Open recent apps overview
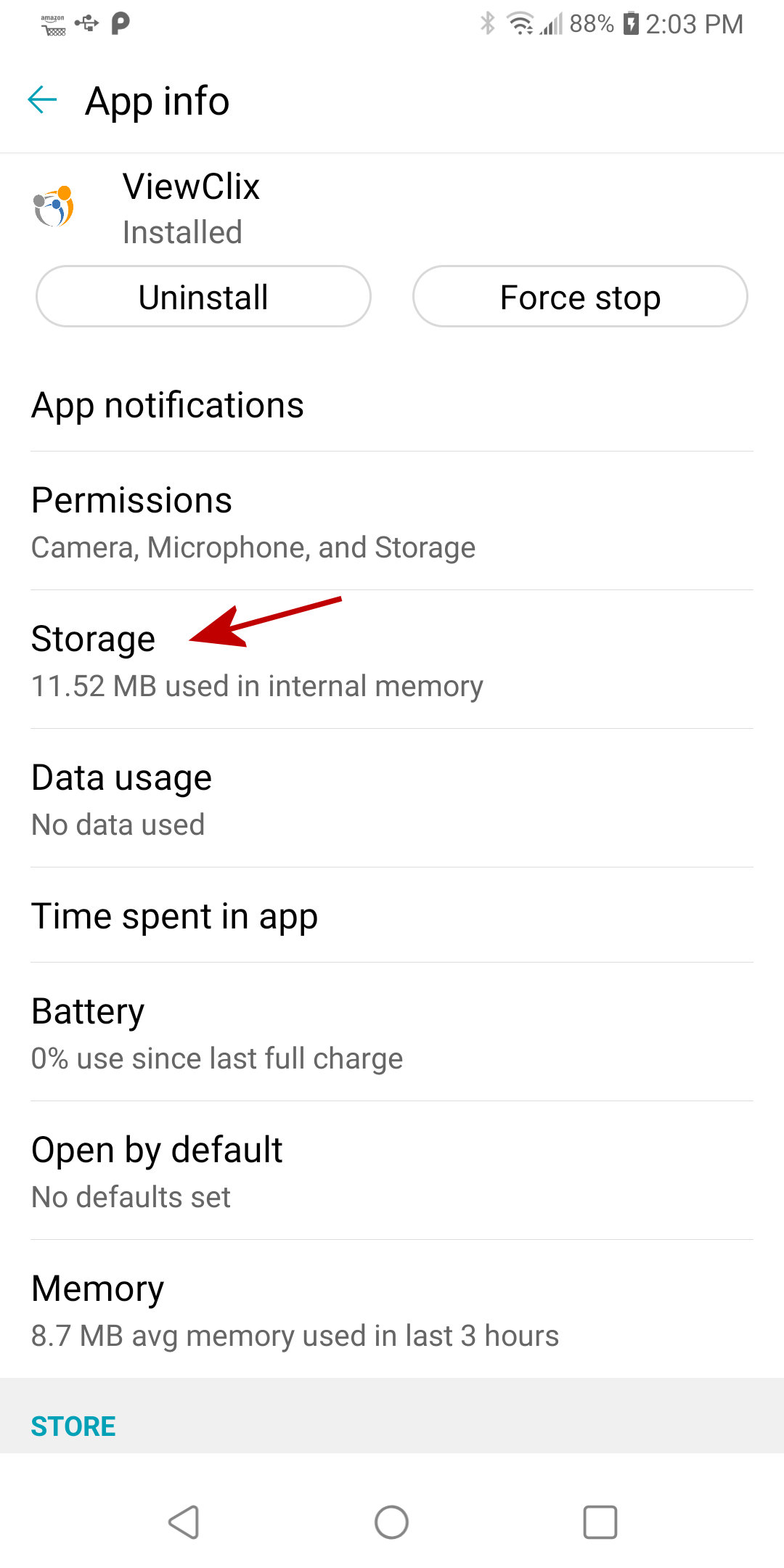This screenshot has height=1568, width=784. point(600,1522)
